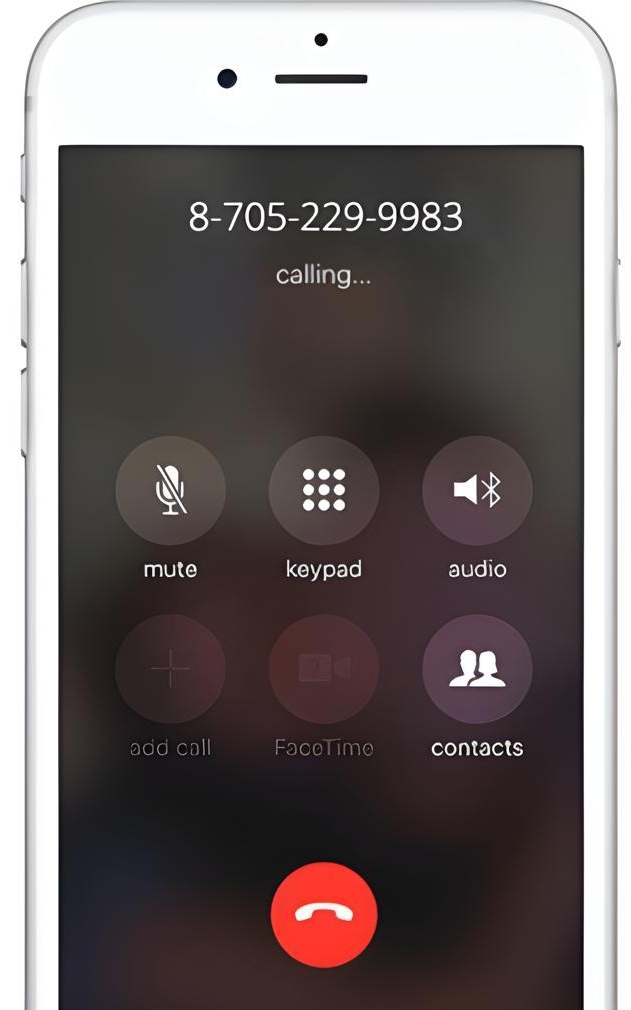Screen dimensions: 631x1010
Task: Open the keypad during the call
Action: click(x=323, y=491)
